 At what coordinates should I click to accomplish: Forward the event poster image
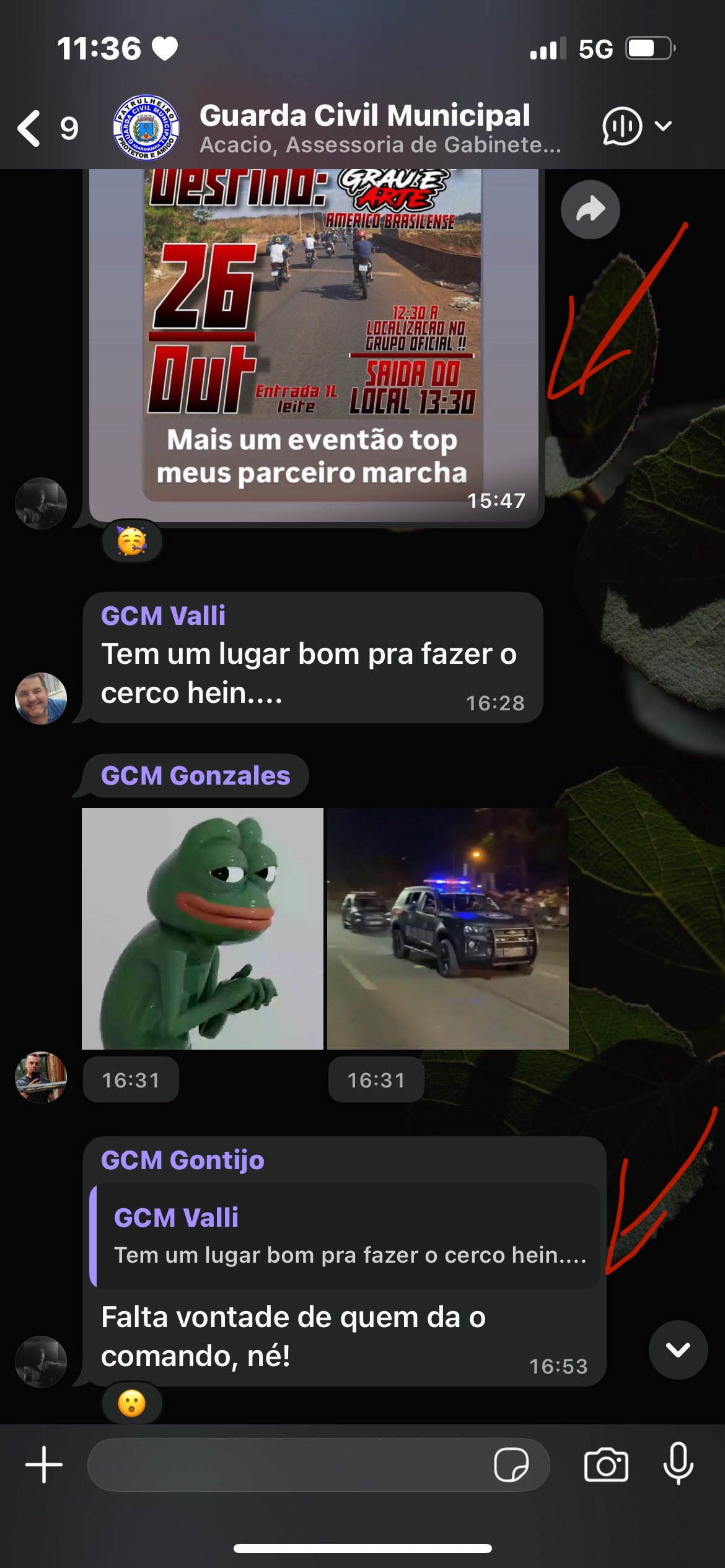coord(590,209)
